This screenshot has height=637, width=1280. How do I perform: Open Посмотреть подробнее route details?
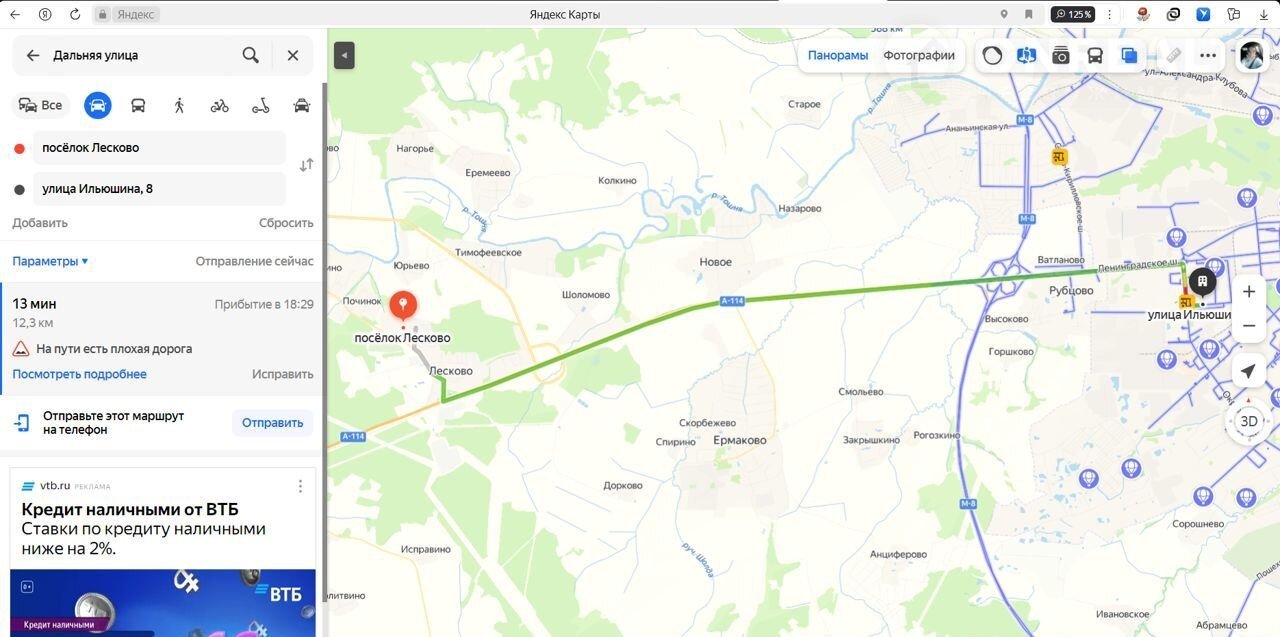(x=79, y=374)
